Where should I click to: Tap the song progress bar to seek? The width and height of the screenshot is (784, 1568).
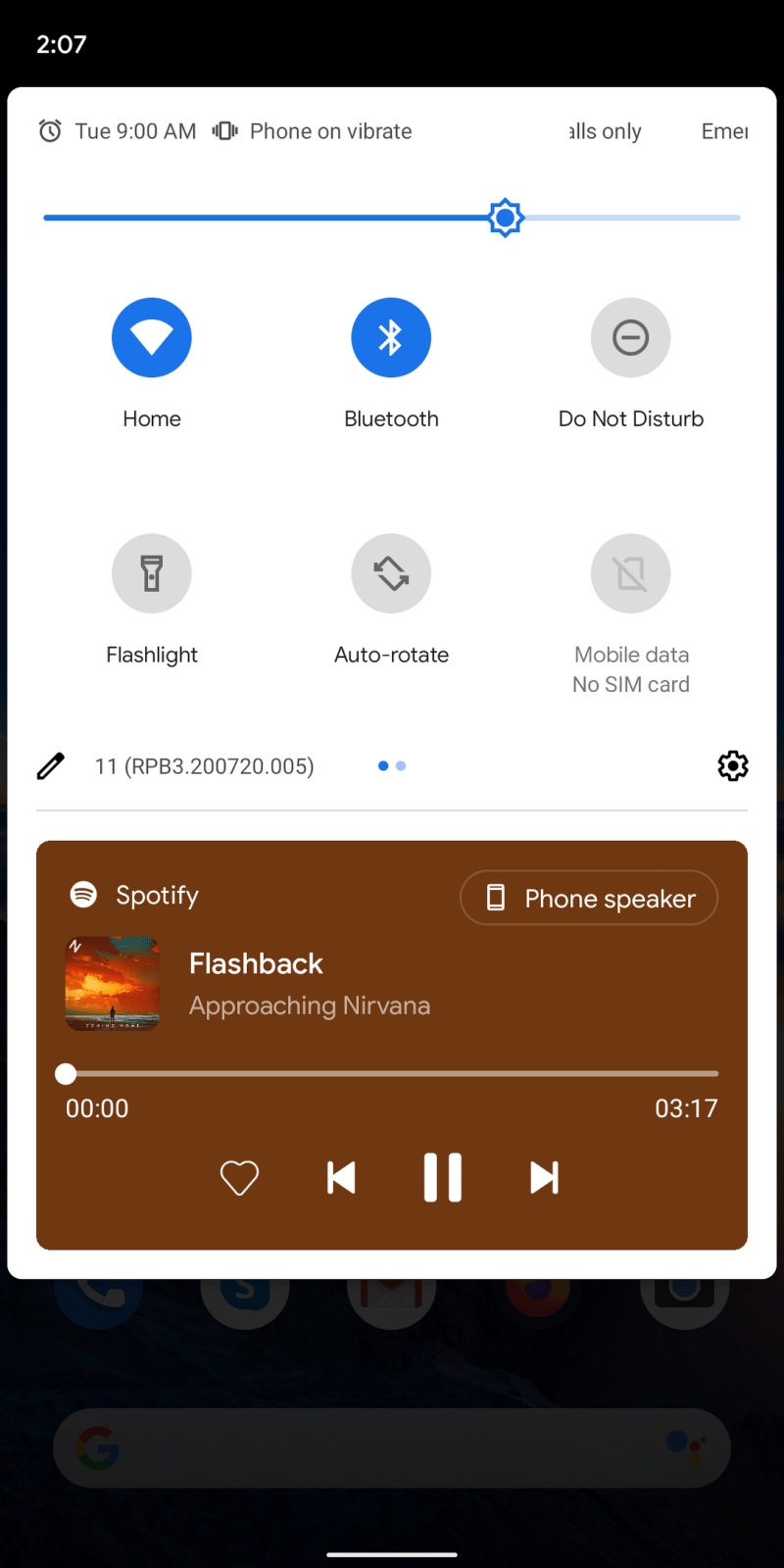pyautogui.click(x=392, y=1074)
